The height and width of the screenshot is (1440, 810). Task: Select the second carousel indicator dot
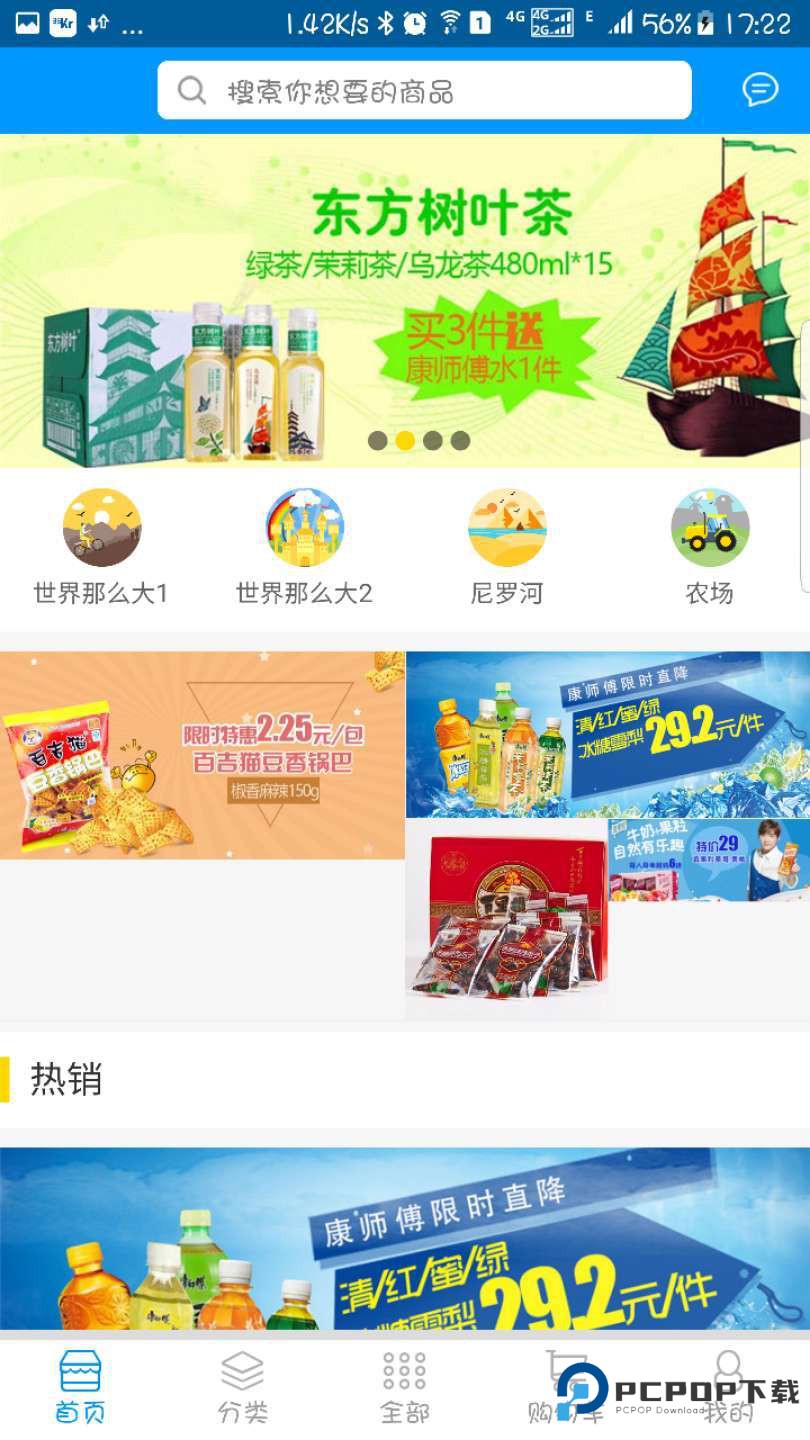(x=405, y=440)
